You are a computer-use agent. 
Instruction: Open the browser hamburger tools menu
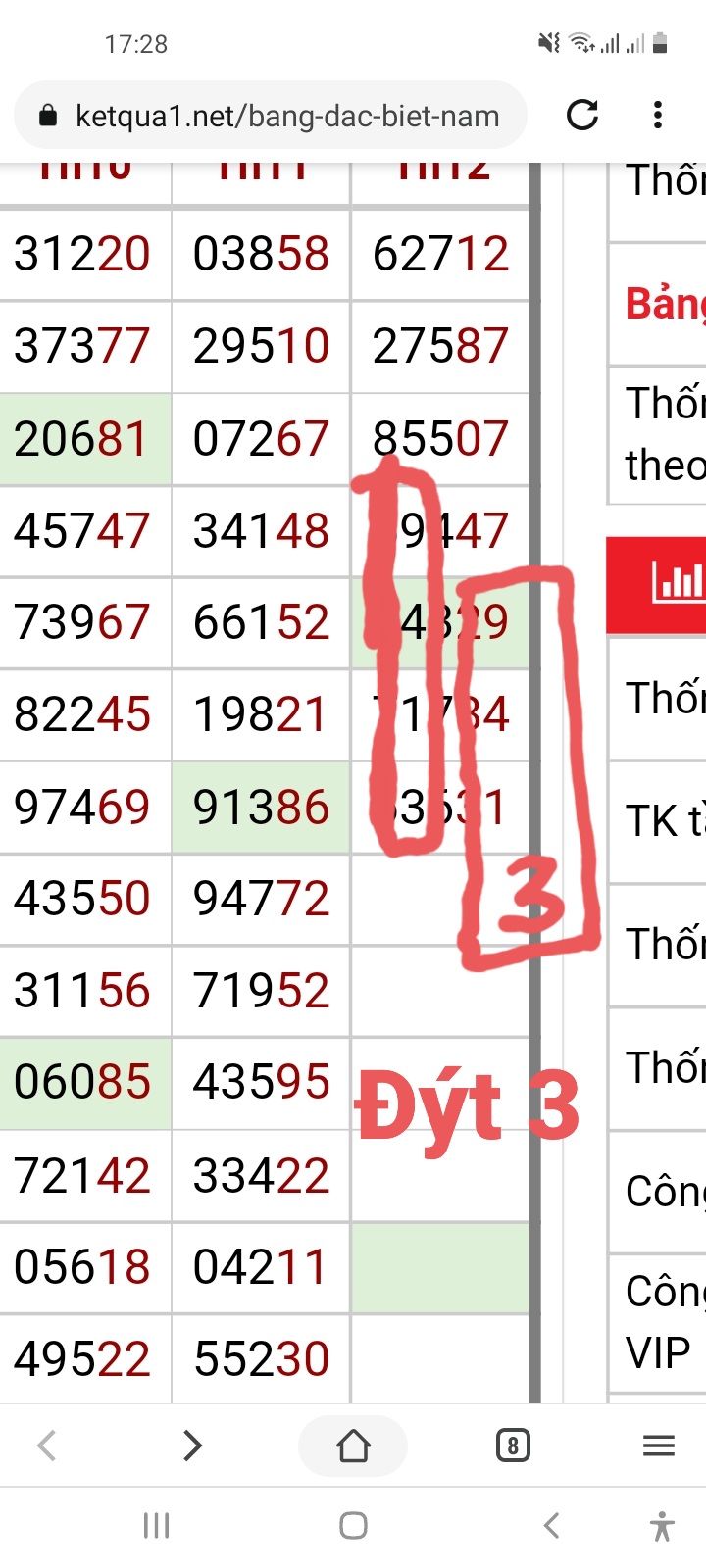(x=659, y=1445)
